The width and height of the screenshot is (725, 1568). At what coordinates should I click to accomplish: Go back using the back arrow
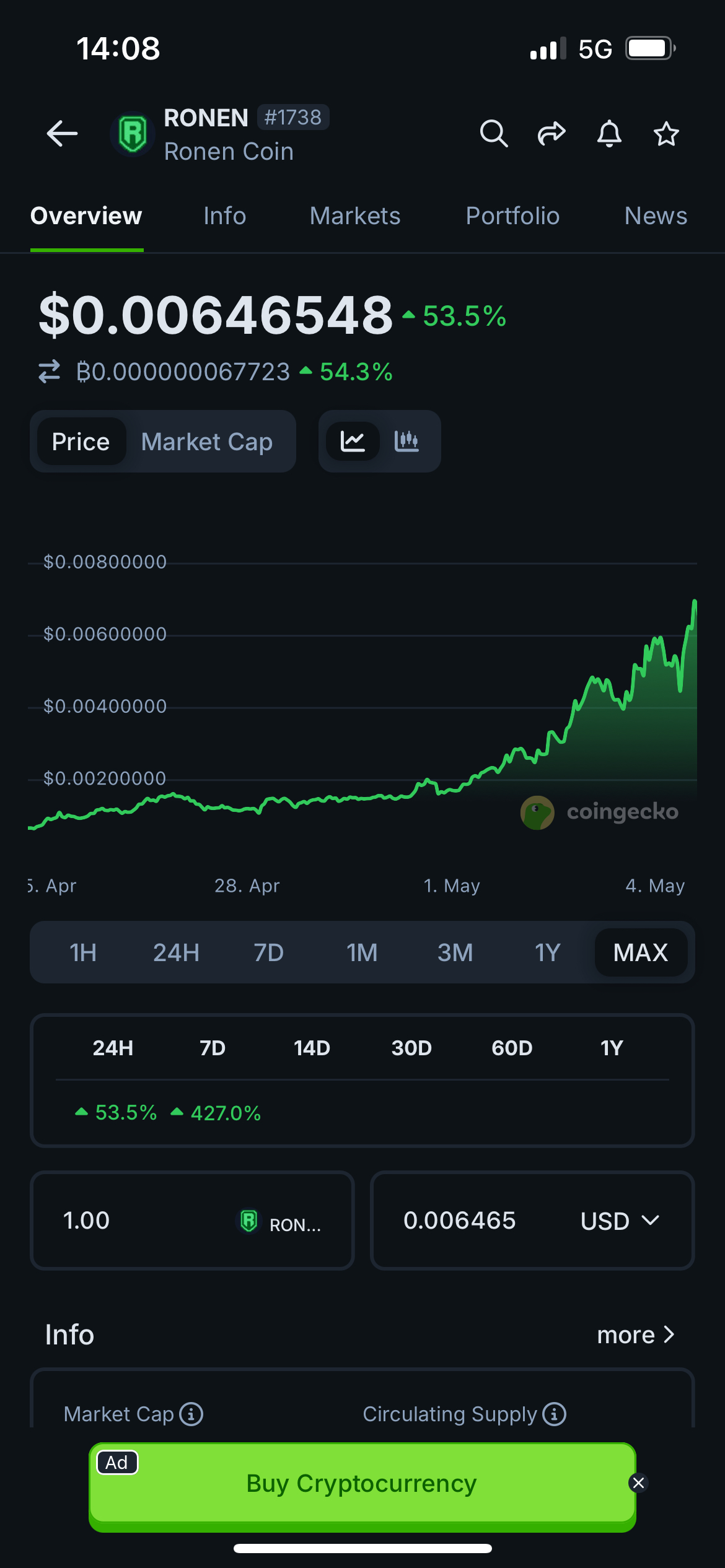[x=62, y=134]
